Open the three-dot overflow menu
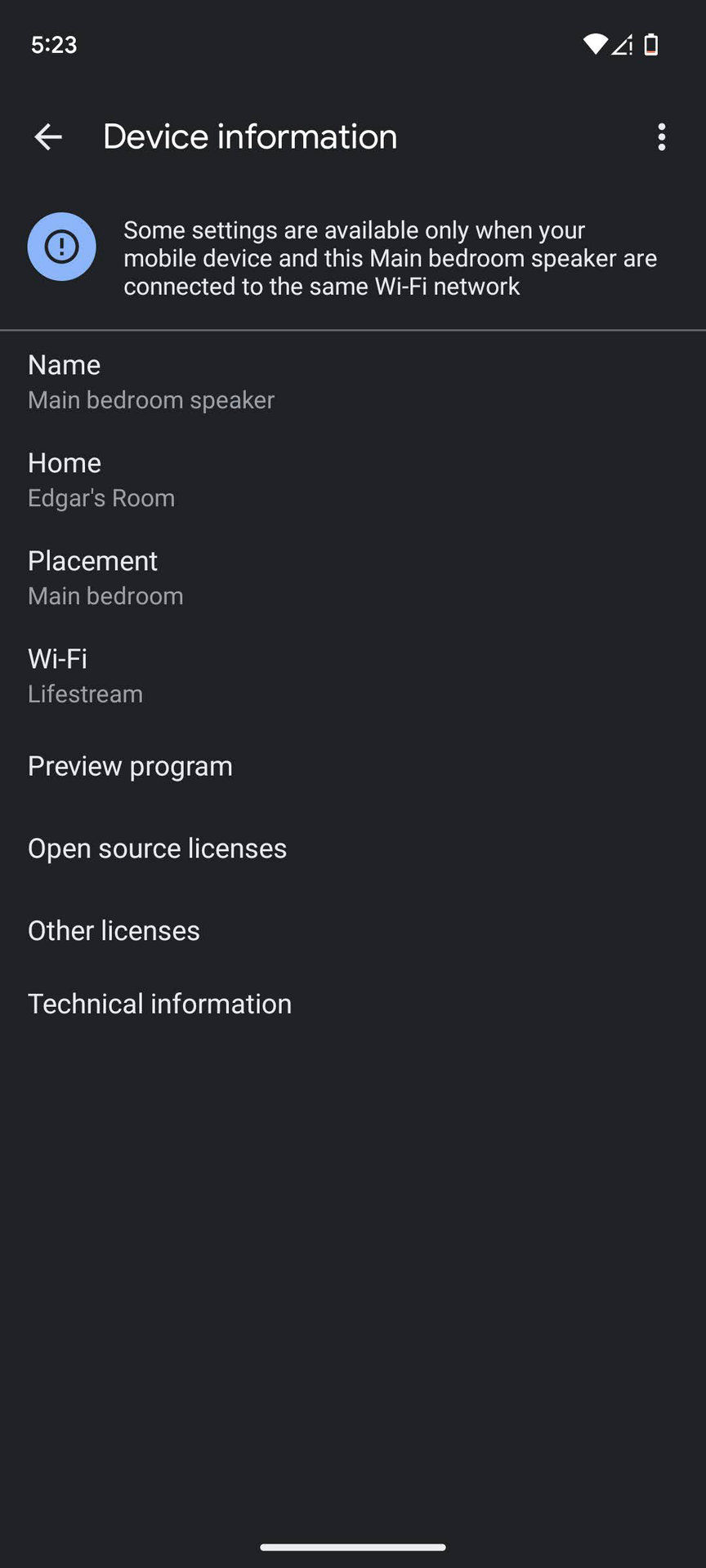This screenshot has height=1568, width=706. click(x=661, y=137)
